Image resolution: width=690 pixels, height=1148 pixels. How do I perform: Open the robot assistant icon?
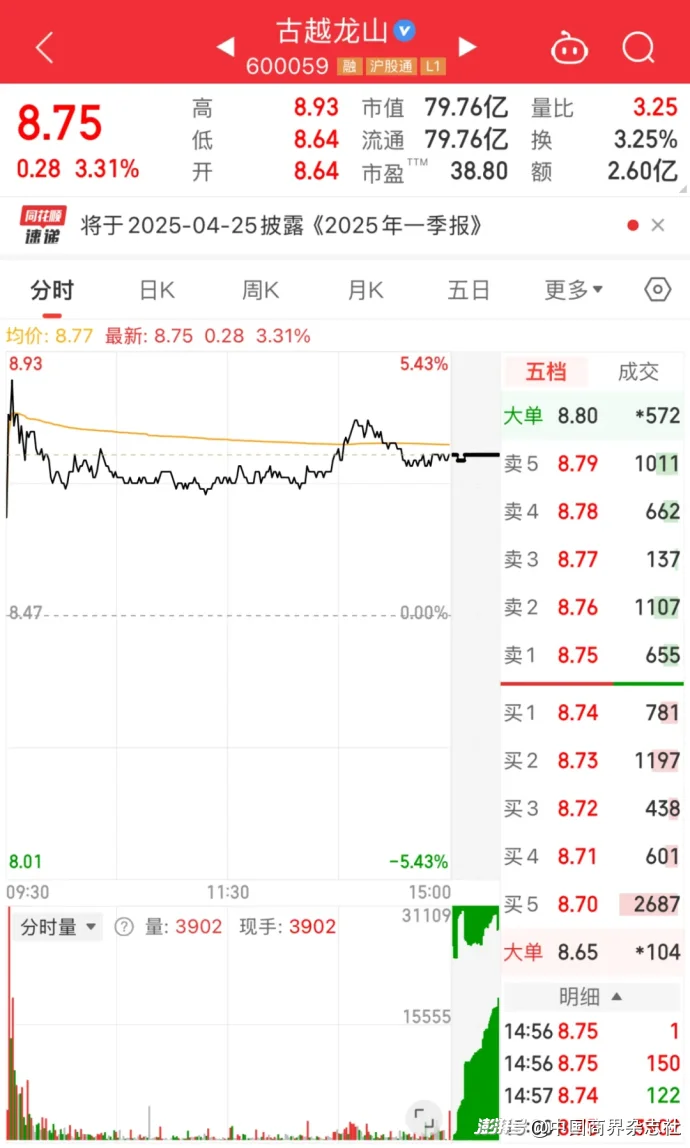coord(569,48)
